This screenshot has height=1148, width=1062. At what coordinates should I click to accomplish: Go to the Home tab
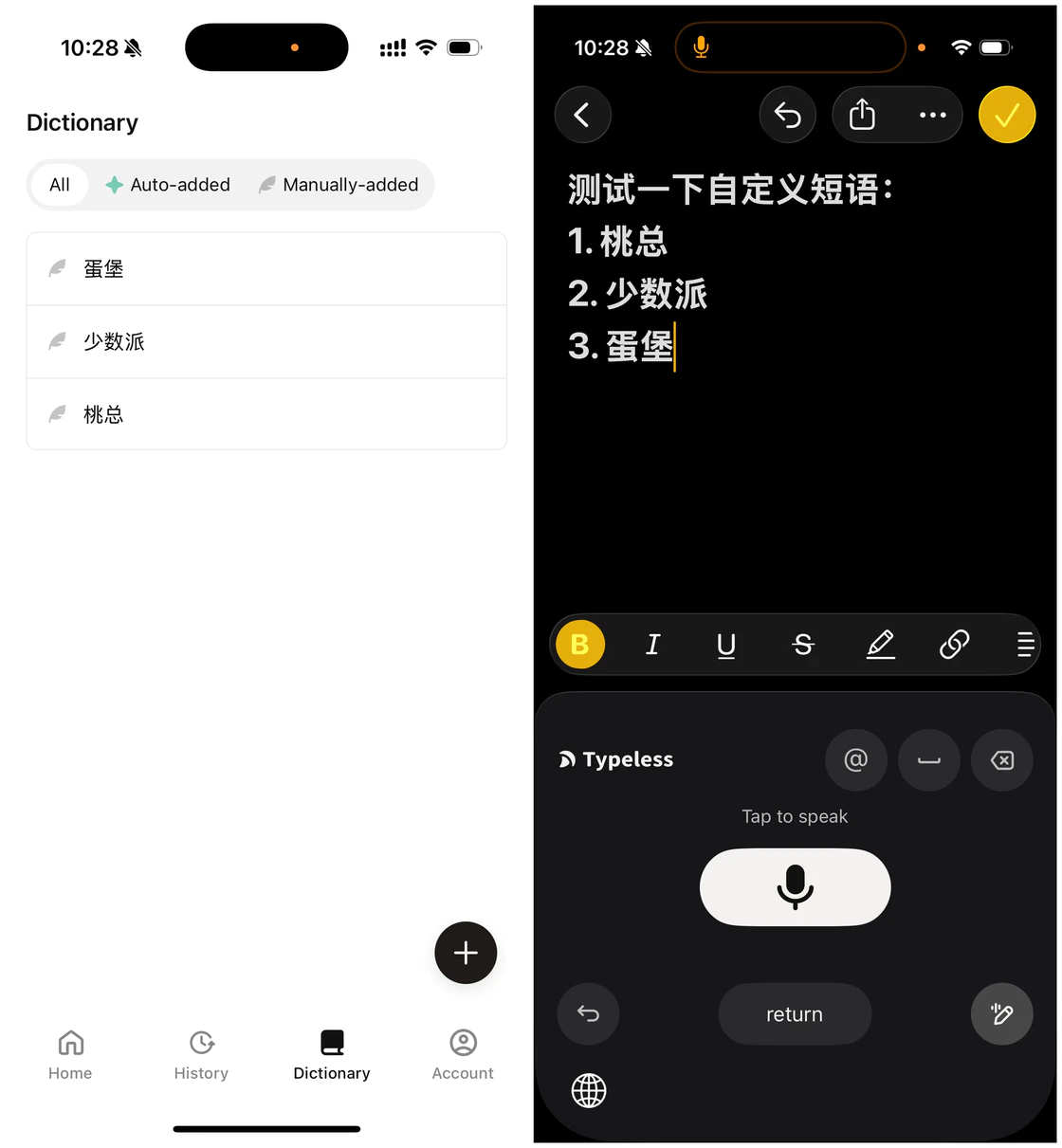pos(70,1054)
